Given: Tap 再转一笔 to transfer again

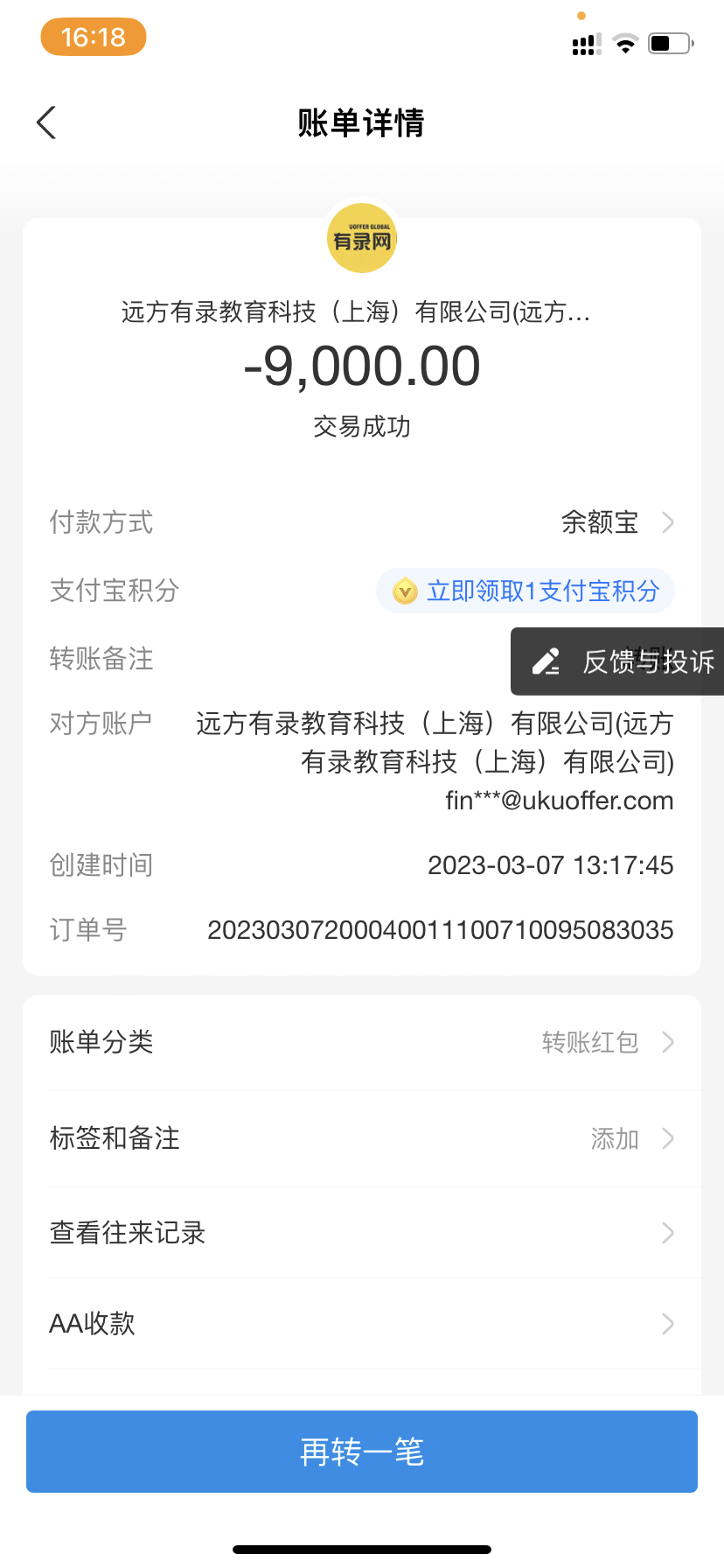Looking at the screenshot, I should [362, 1452].
